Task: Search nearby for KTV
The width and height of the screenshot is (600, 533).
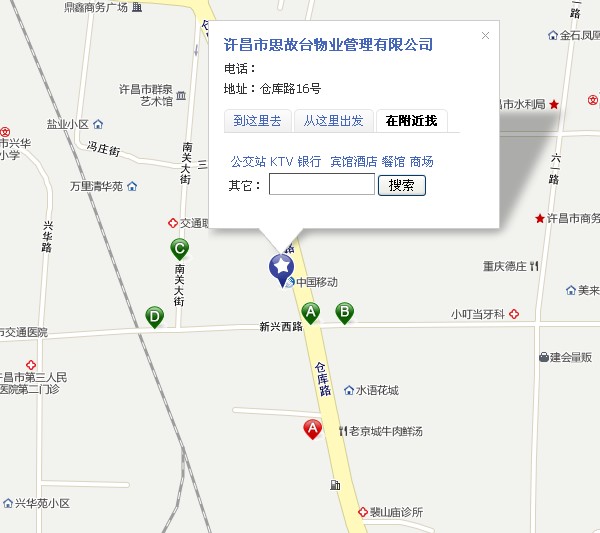Action: (x=280, y=161)
